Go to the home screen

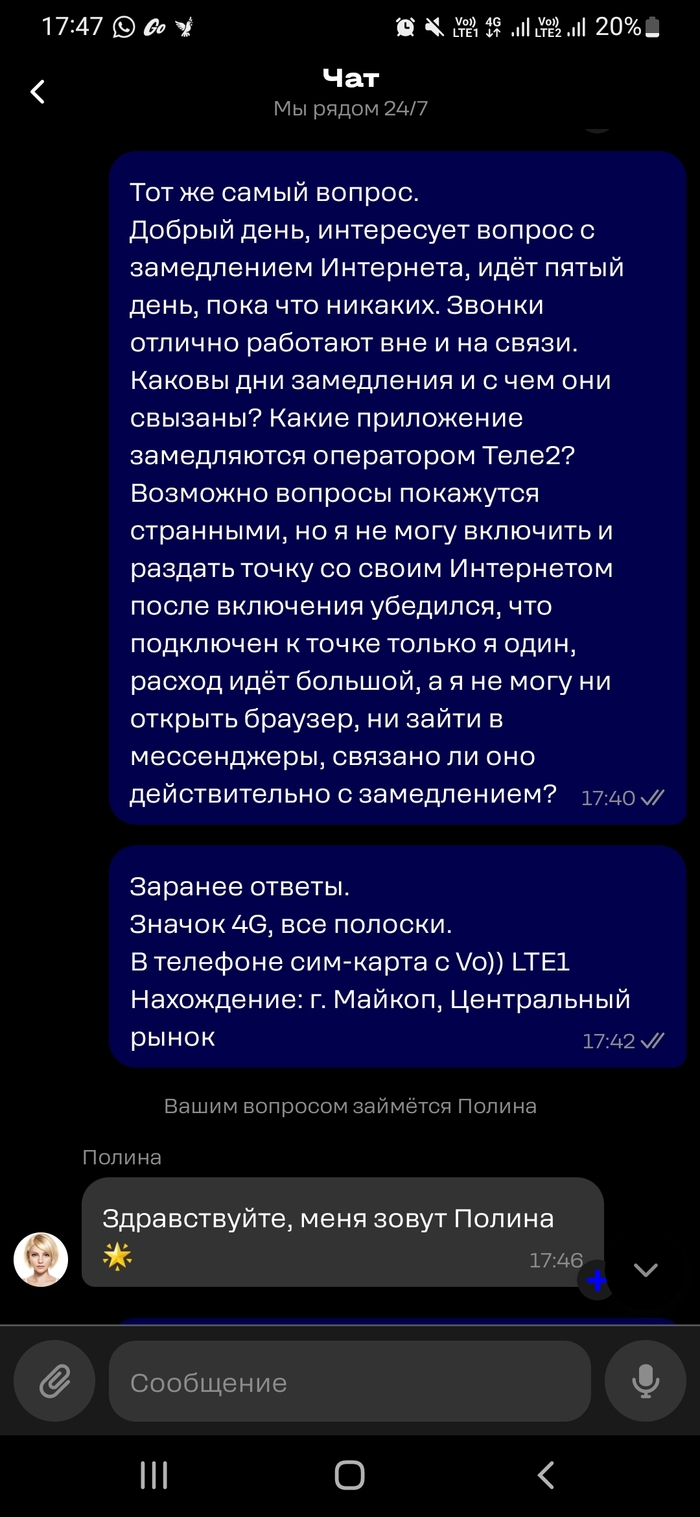[x=350, y=1475]
